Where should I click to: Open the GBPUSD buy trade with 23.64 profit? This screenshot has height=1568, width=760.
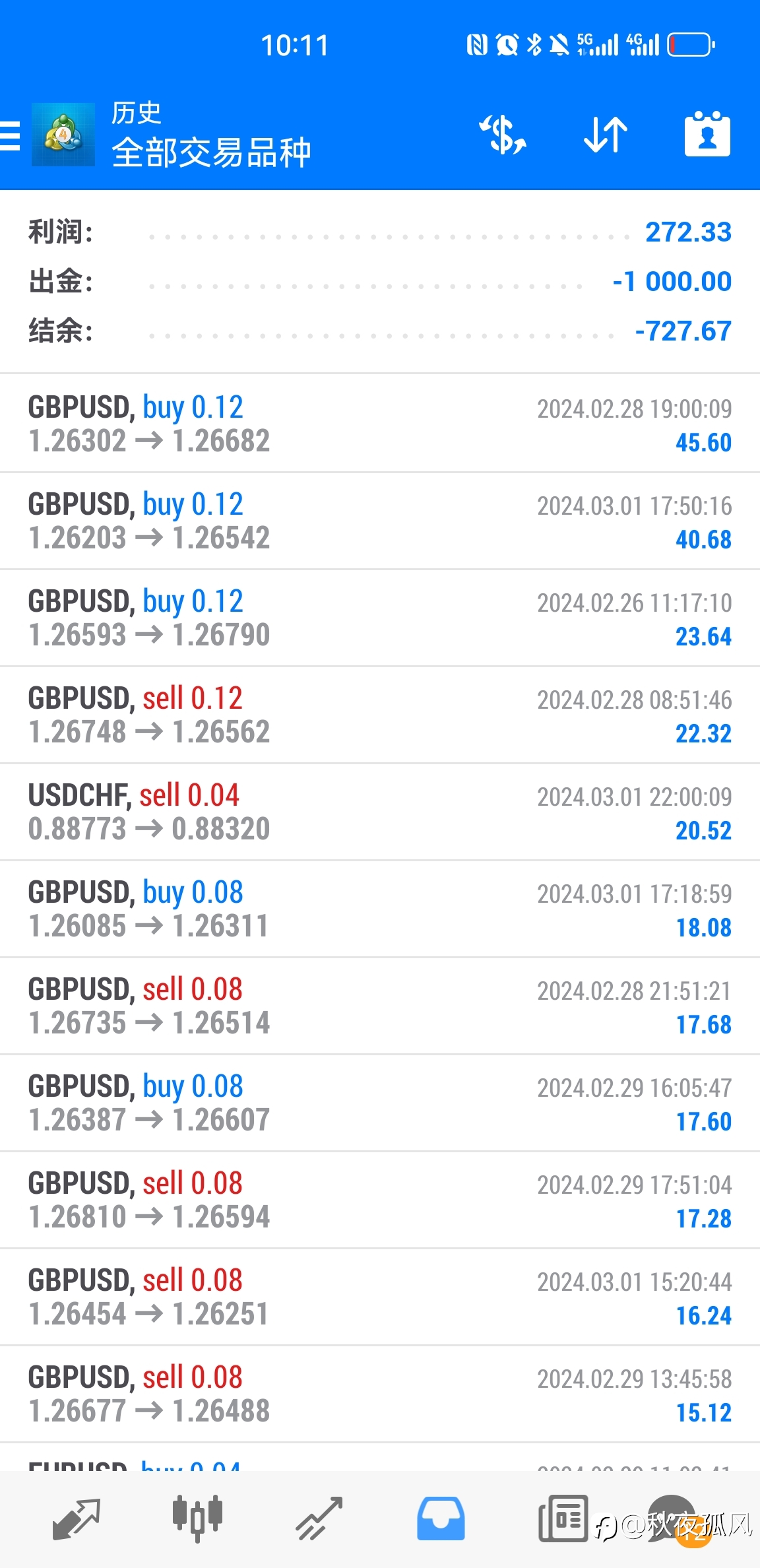380,618
